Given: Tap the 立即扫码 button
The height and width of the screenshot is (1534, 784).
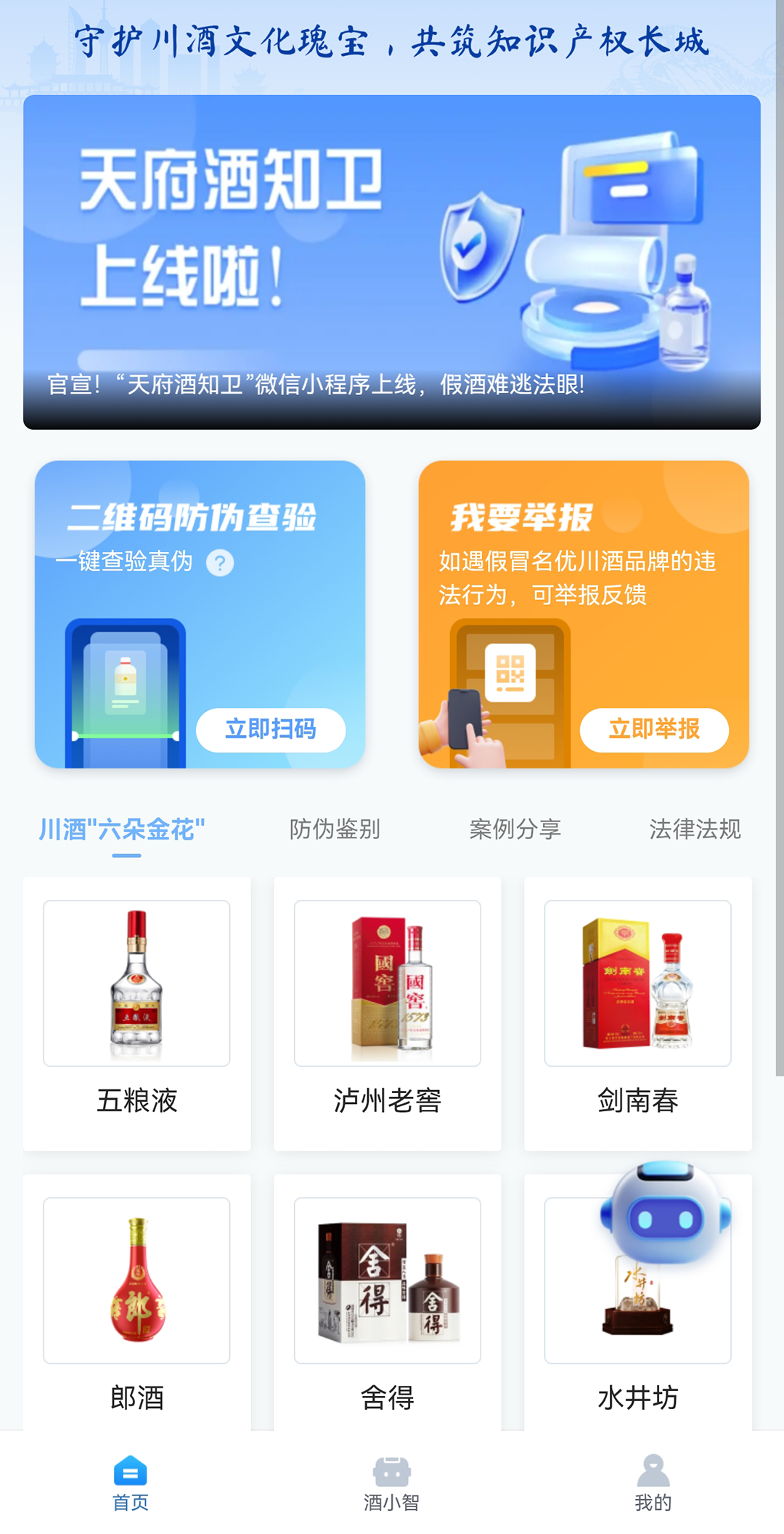Looking at the screenshot, I should click(x=270, y=729).
